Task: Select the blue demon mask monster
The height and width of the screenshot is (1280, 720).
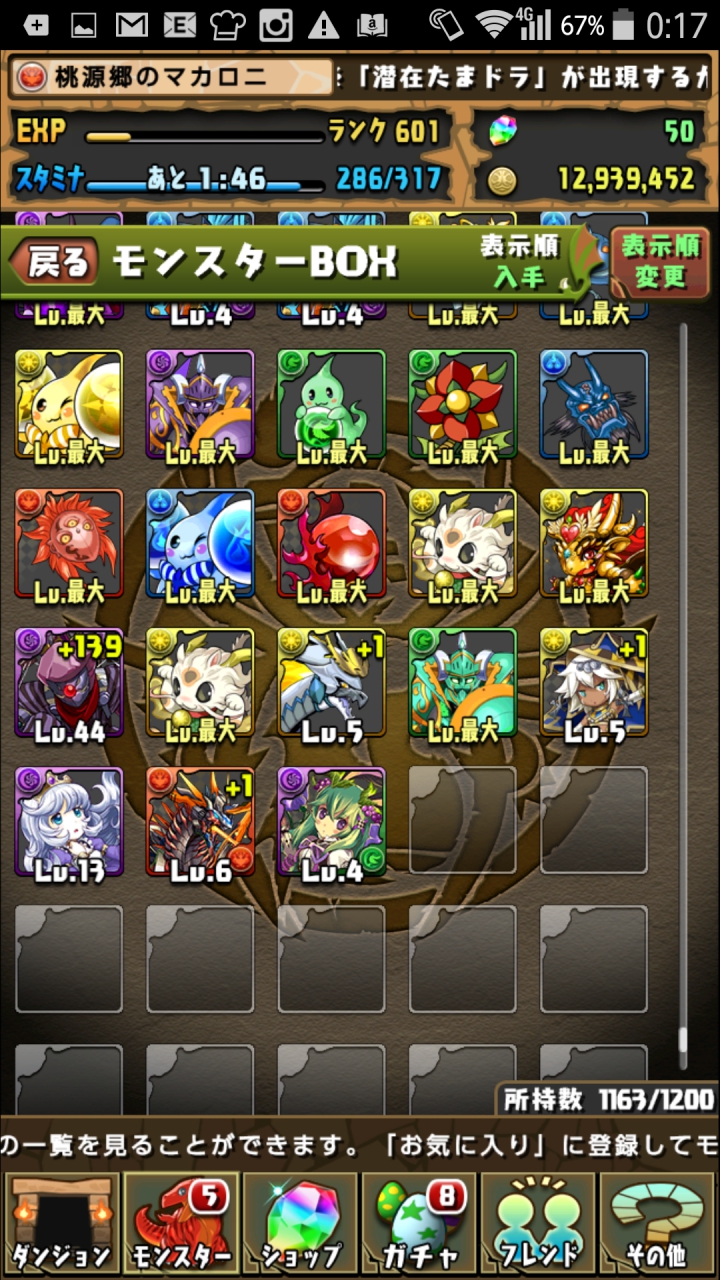Action: click(x=594, y=404)
